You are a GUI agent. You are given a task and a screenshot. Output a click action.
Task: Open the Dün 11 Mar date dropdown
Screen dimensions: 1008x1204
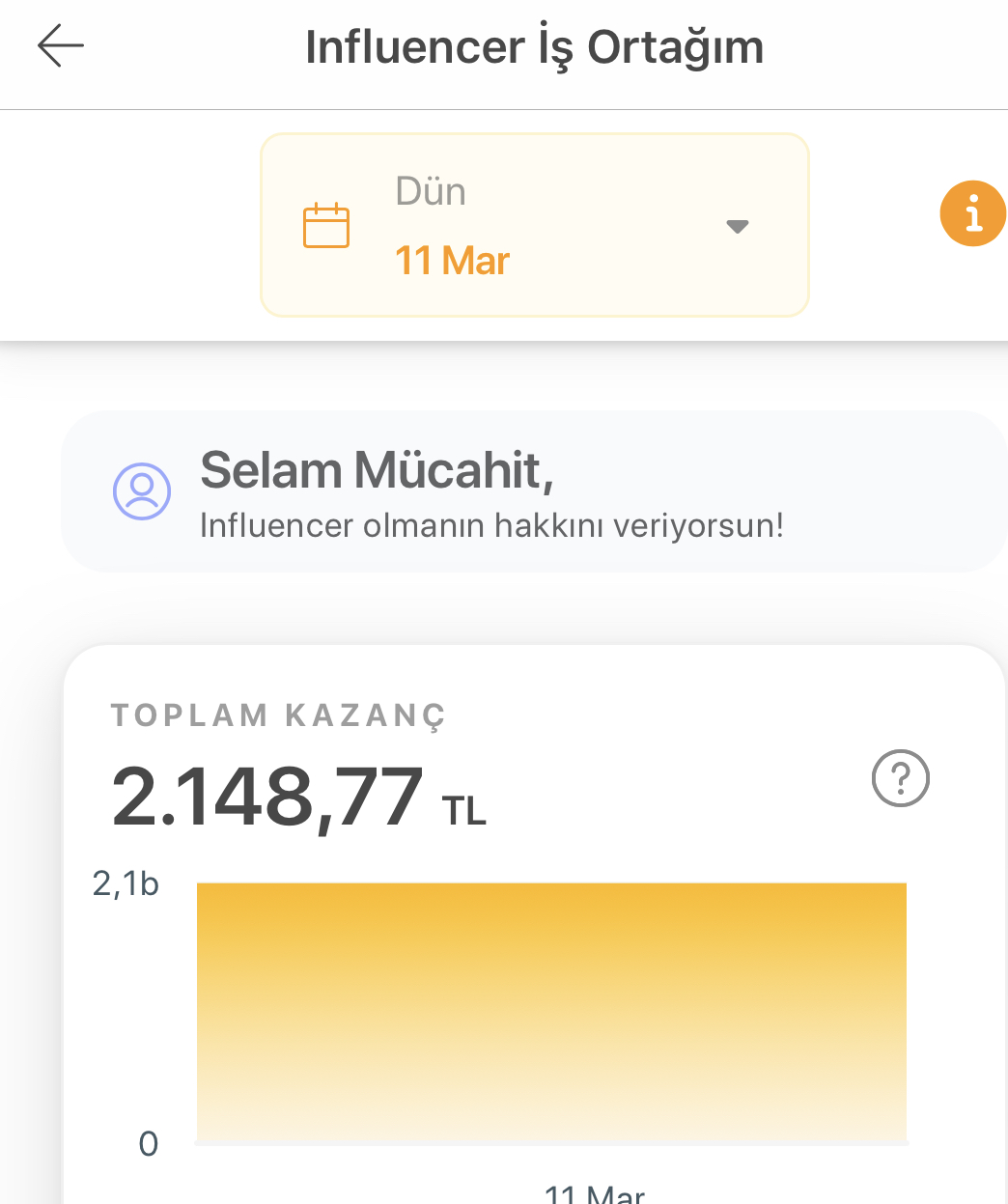534,225
